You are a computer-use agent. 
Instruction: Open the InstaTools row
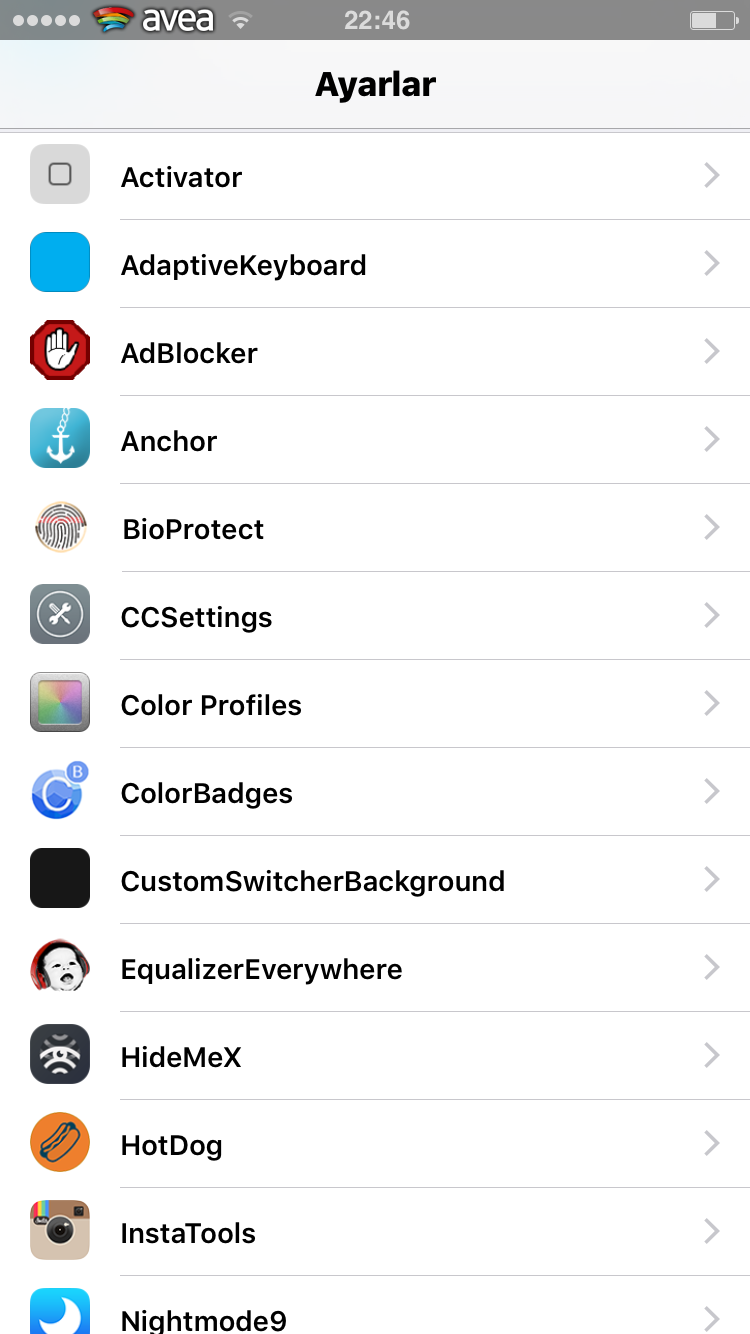click(375, 1232)
